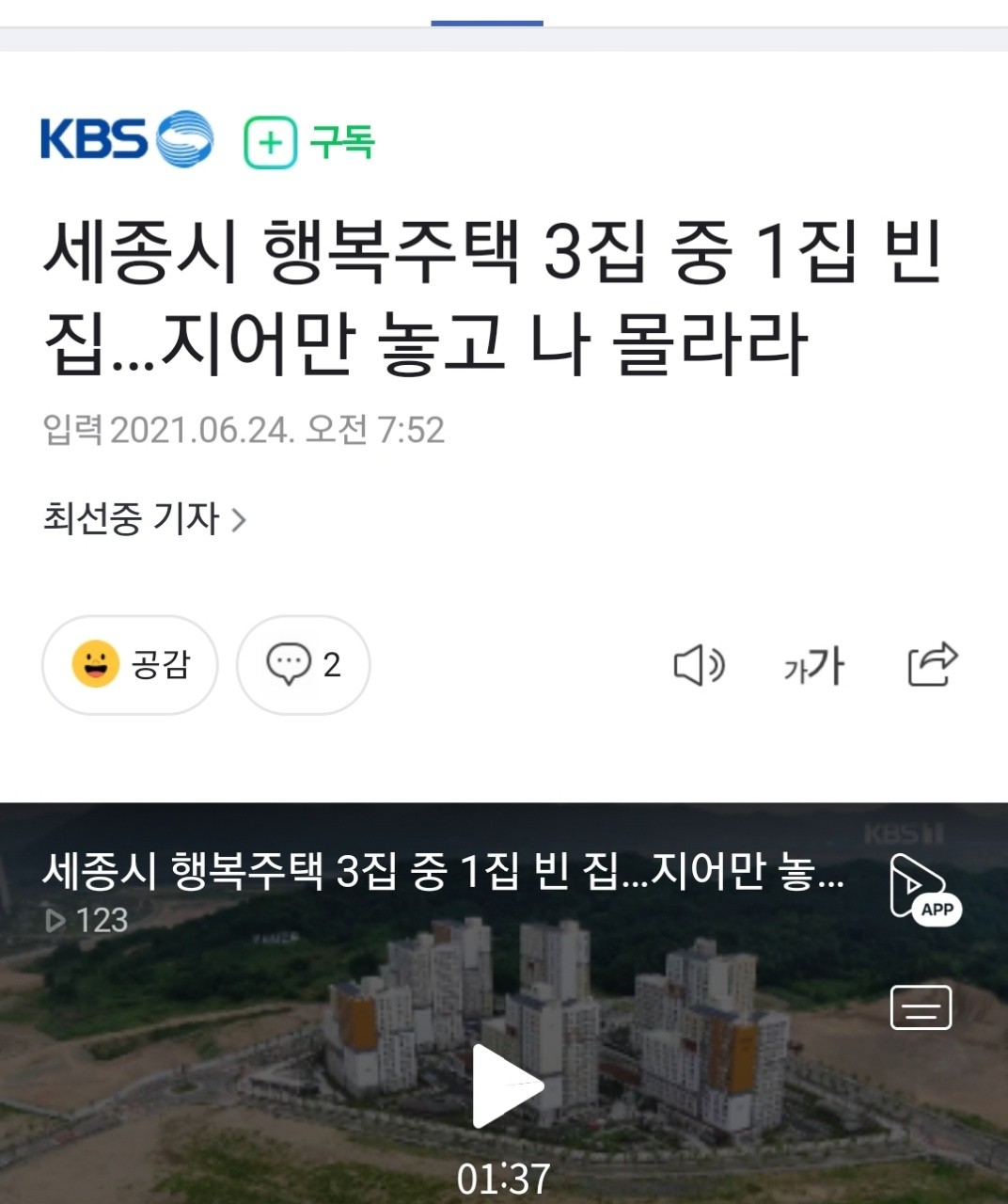Open the KBS press page

tap(127, 139)
